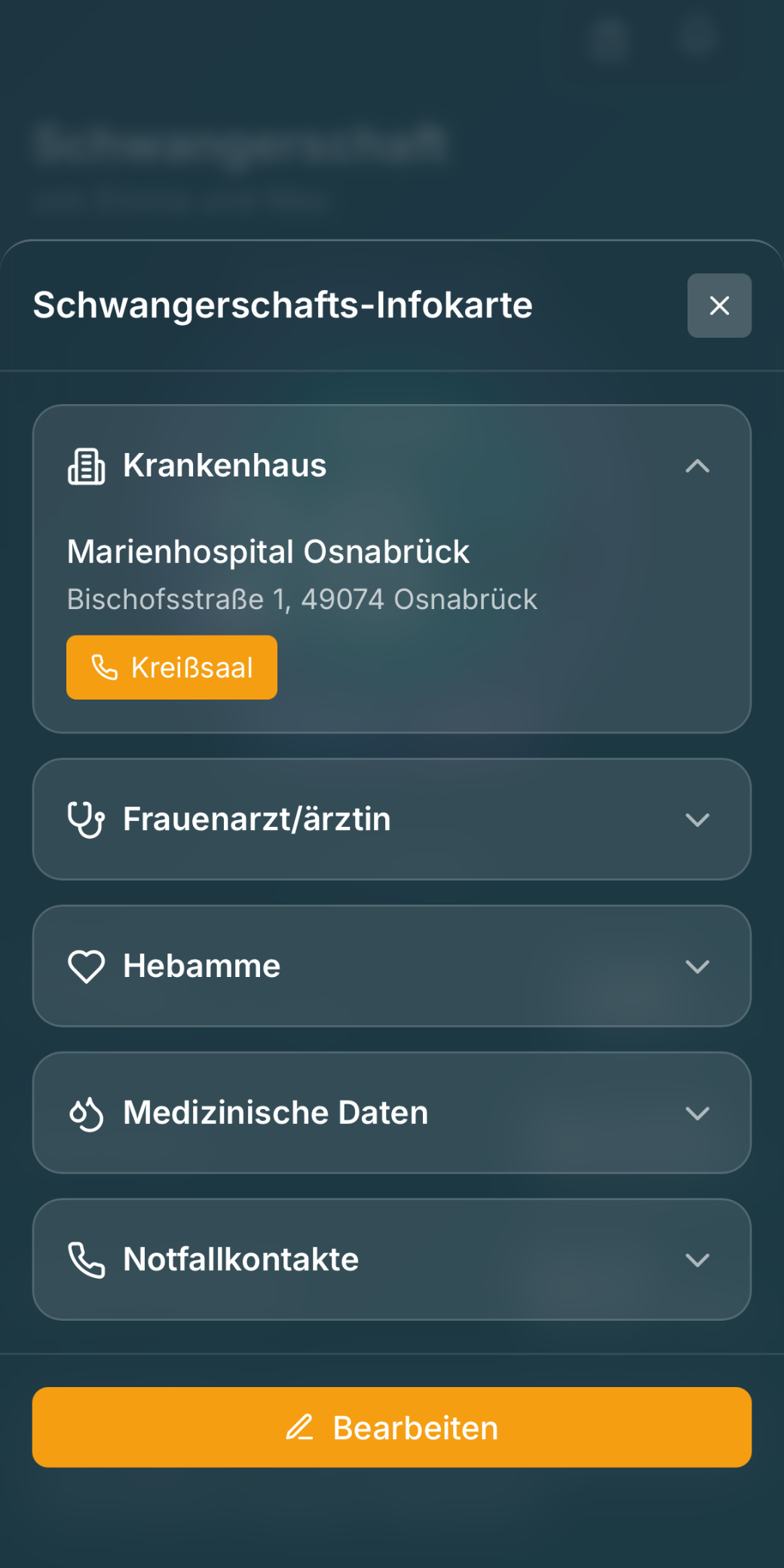784x1568 pixels.
Task: Click the Schwangerschafts-Infokarte title
Action: coord(281,305)
